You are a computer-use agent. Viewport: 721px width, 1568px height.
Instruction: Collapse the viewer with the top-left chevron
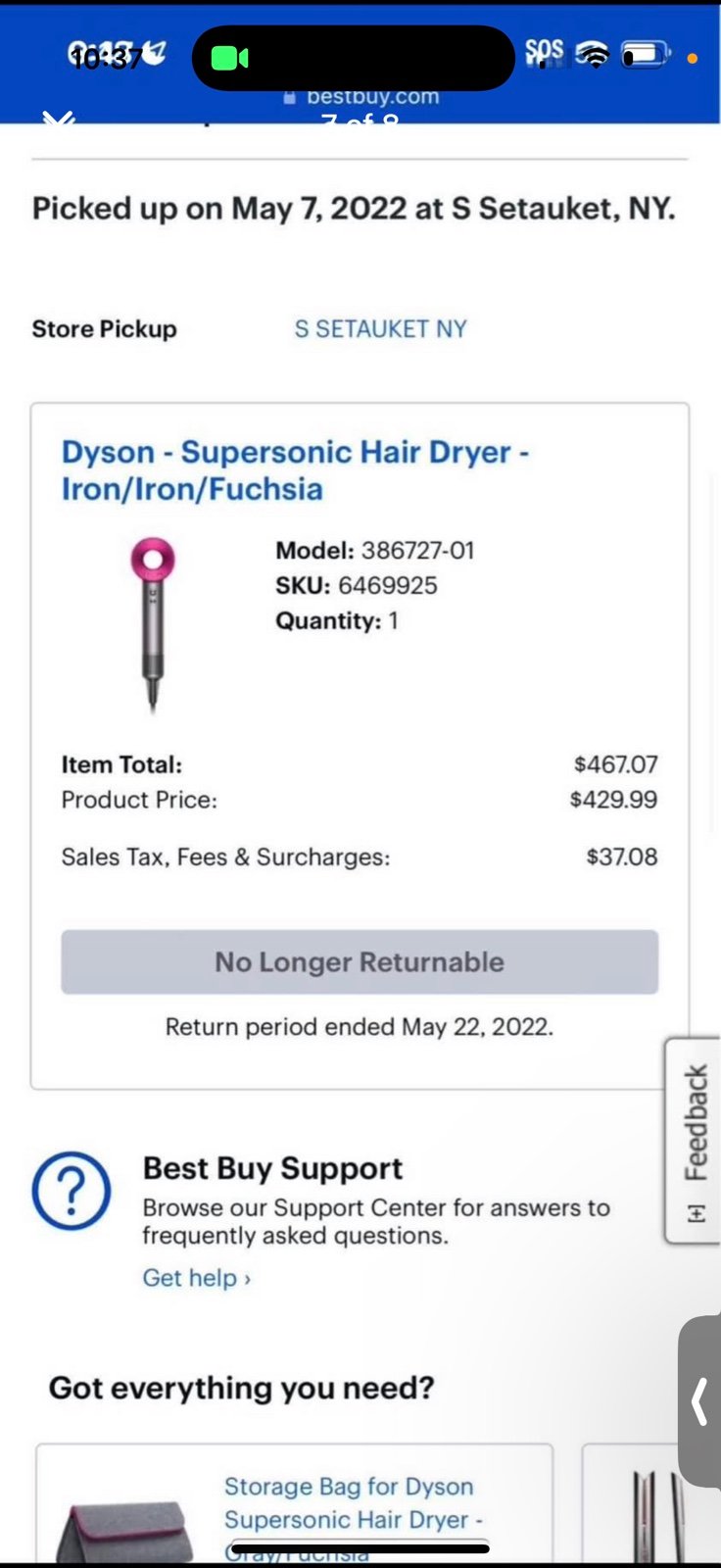[59, 120]
